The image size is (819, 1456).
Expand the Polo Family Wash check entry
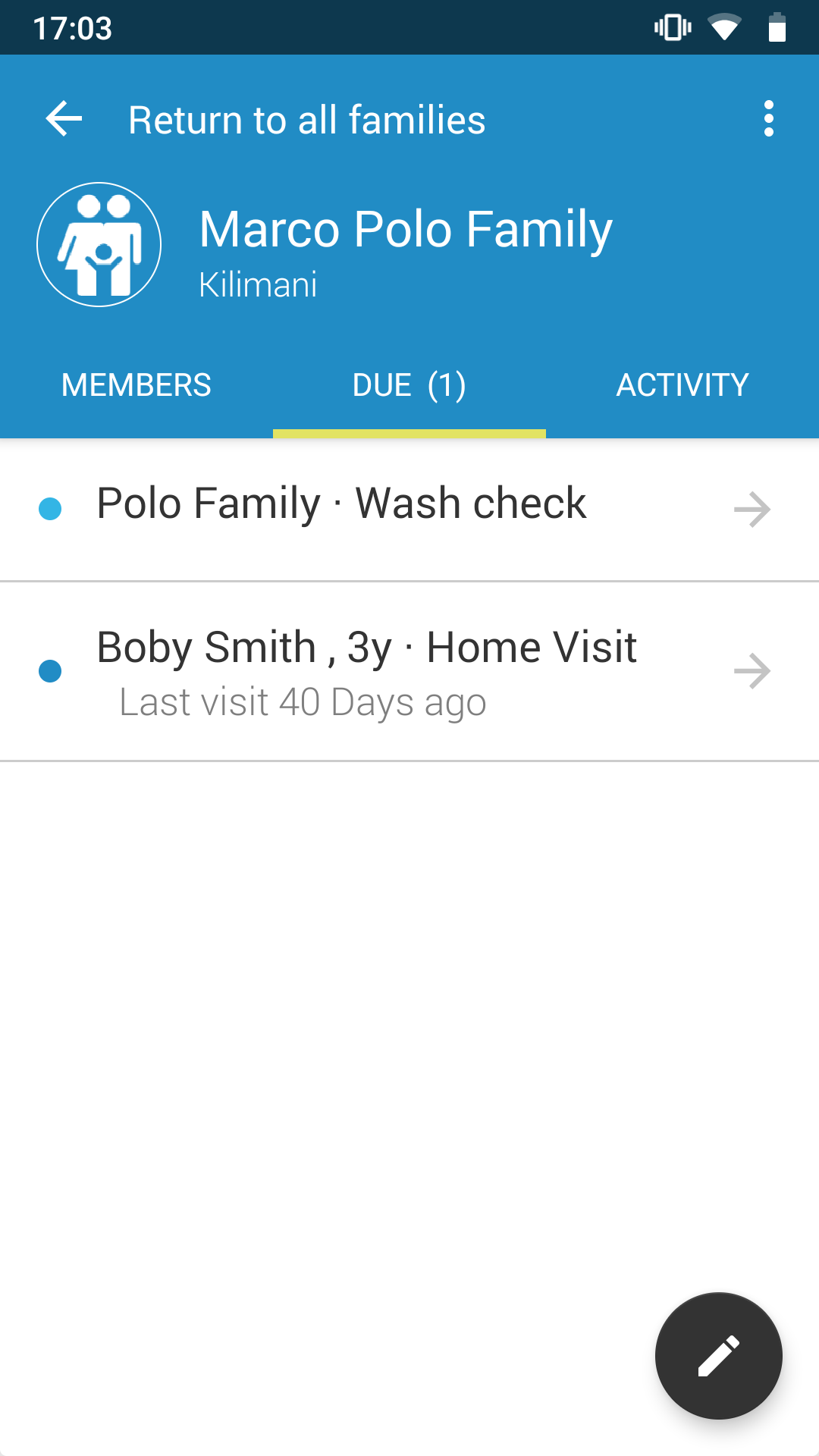pyautogui.click(x=341, y=504)
